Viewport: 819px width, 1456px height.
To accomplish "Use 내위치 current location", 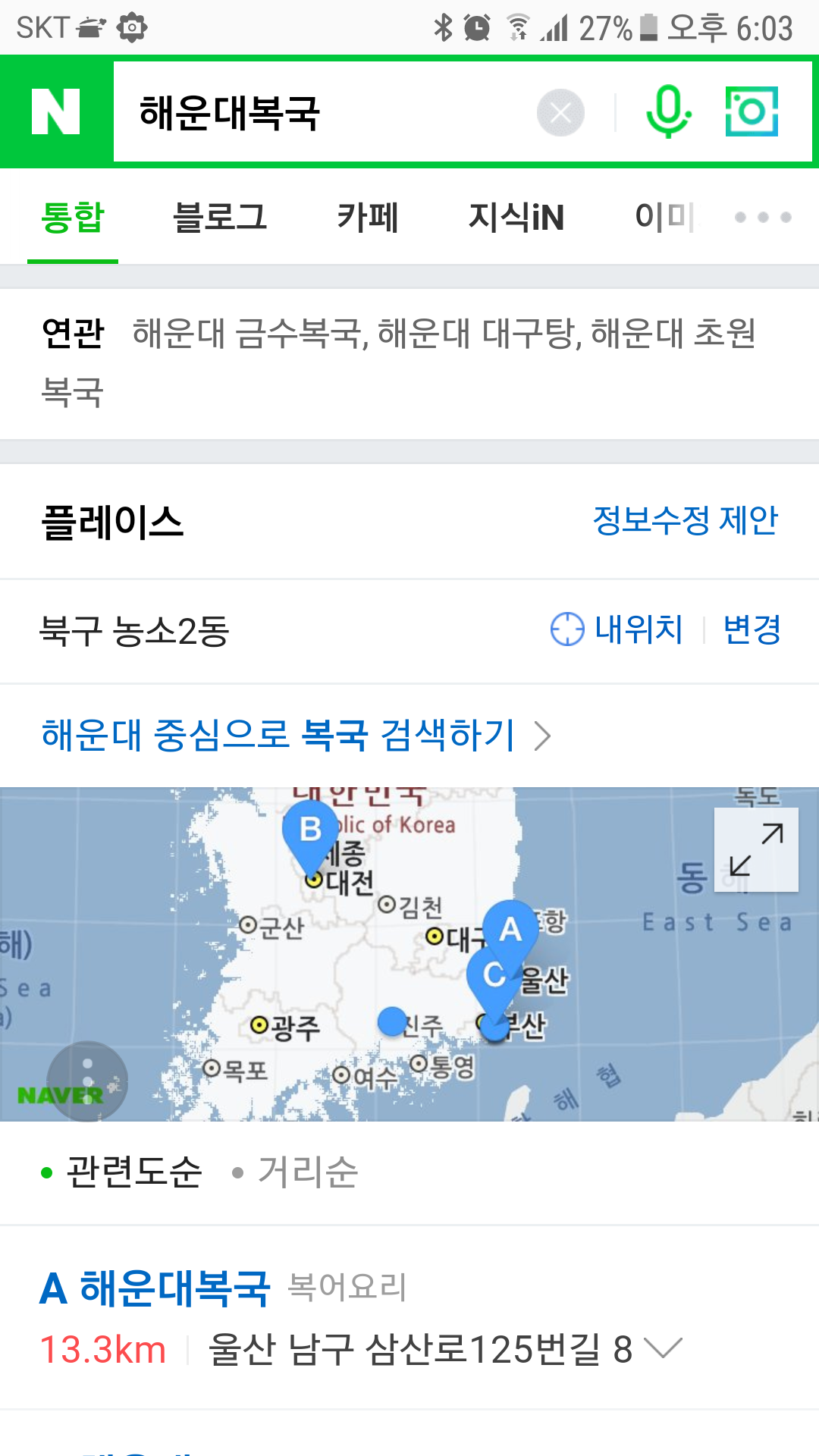I will coord(617,629).
